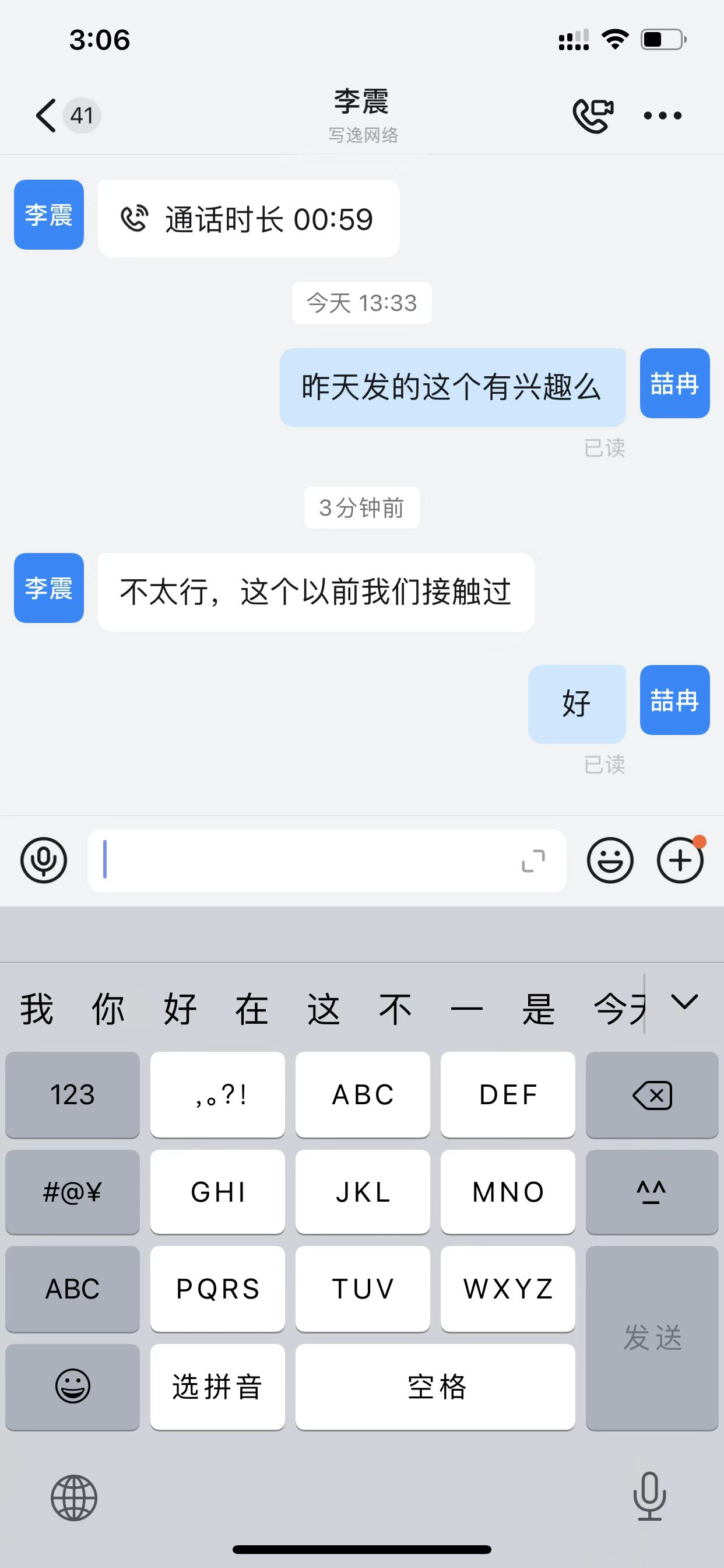
Task: Tap 李震's avatar beside the 不太行 message
Action: 48,588
